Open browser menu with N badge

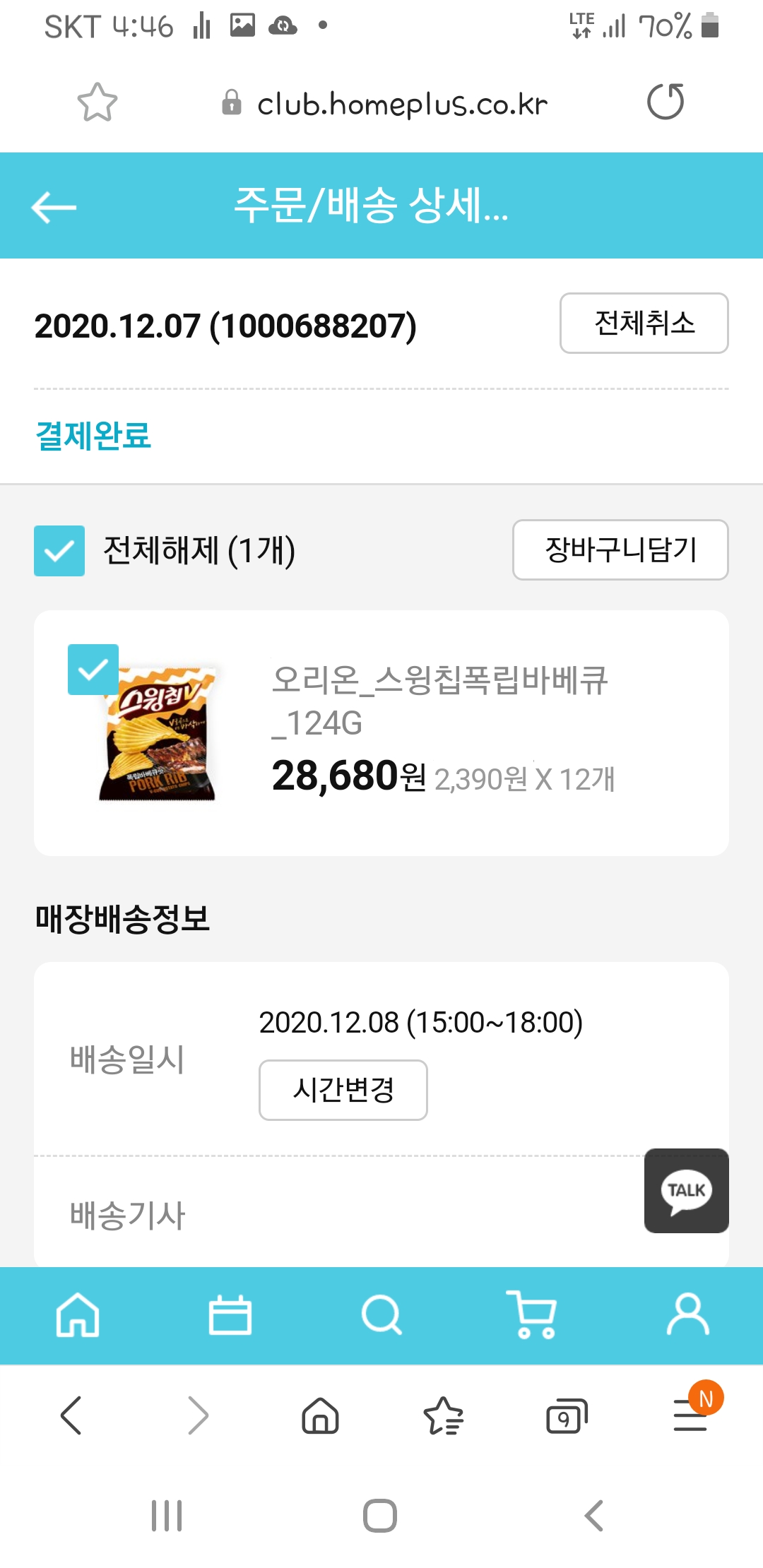tap(689, 1416)
